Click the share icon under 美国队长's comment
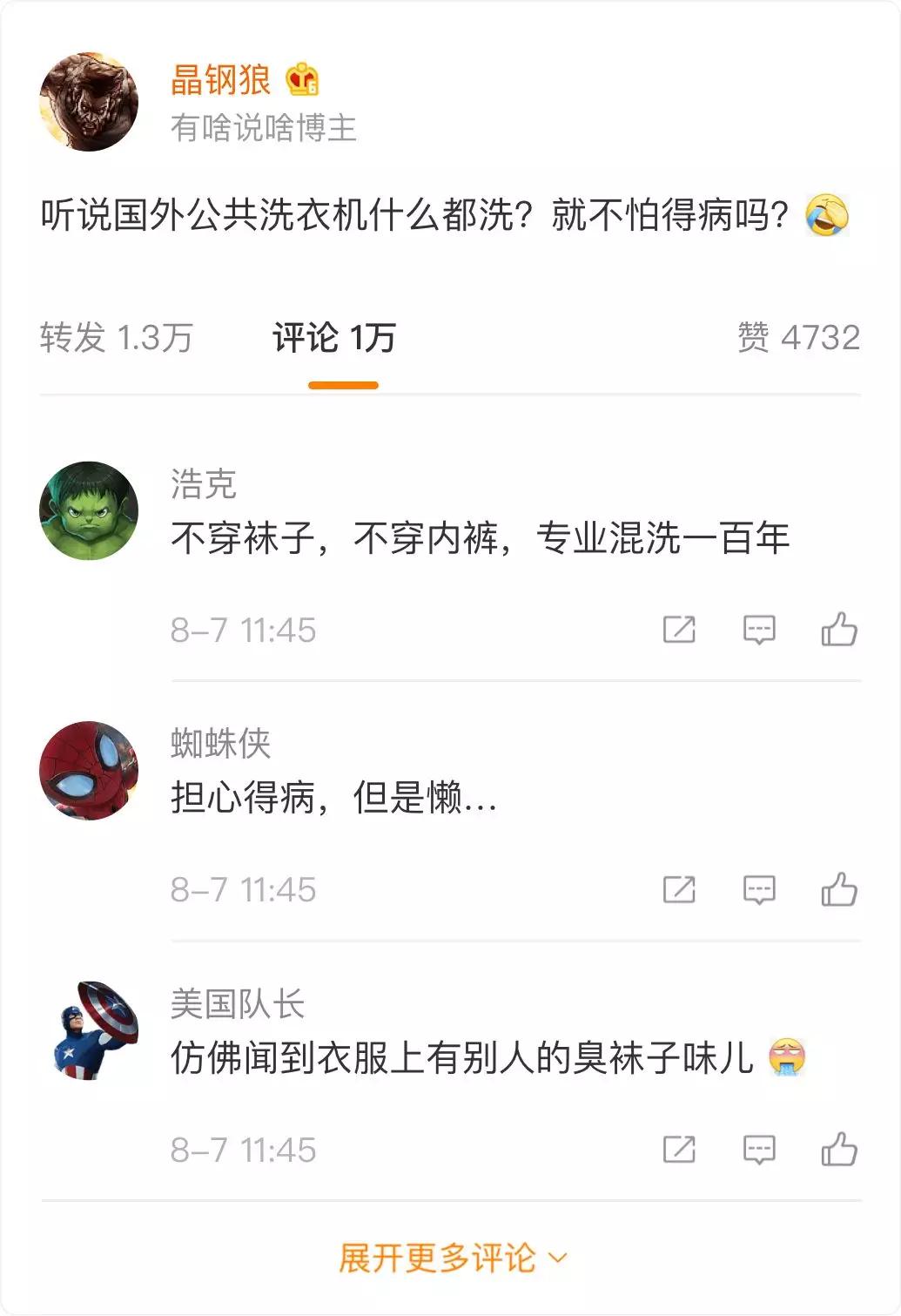 [680, 1149]
